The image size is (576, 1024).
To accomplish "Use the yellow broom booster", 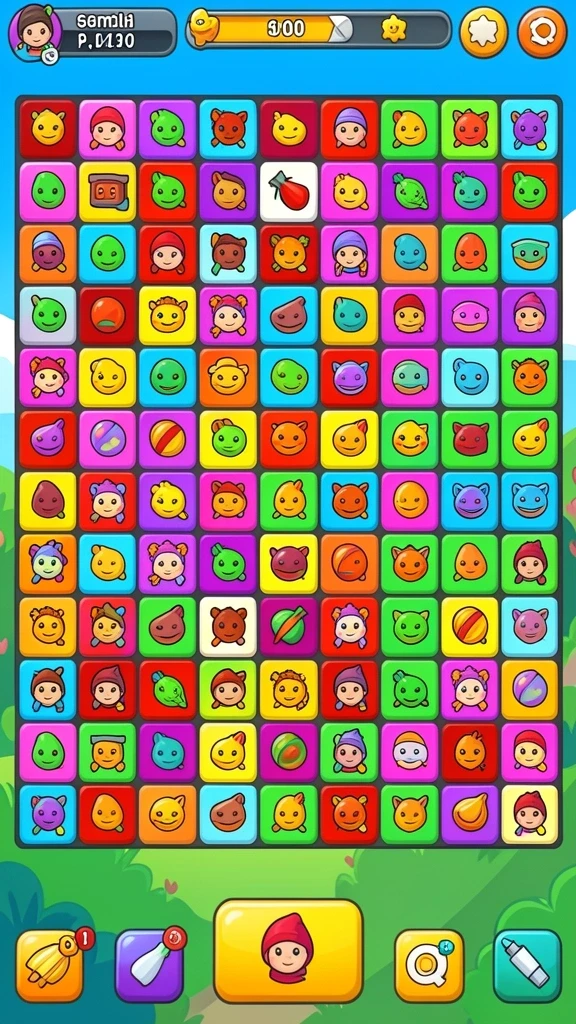I will click(50, 965).
